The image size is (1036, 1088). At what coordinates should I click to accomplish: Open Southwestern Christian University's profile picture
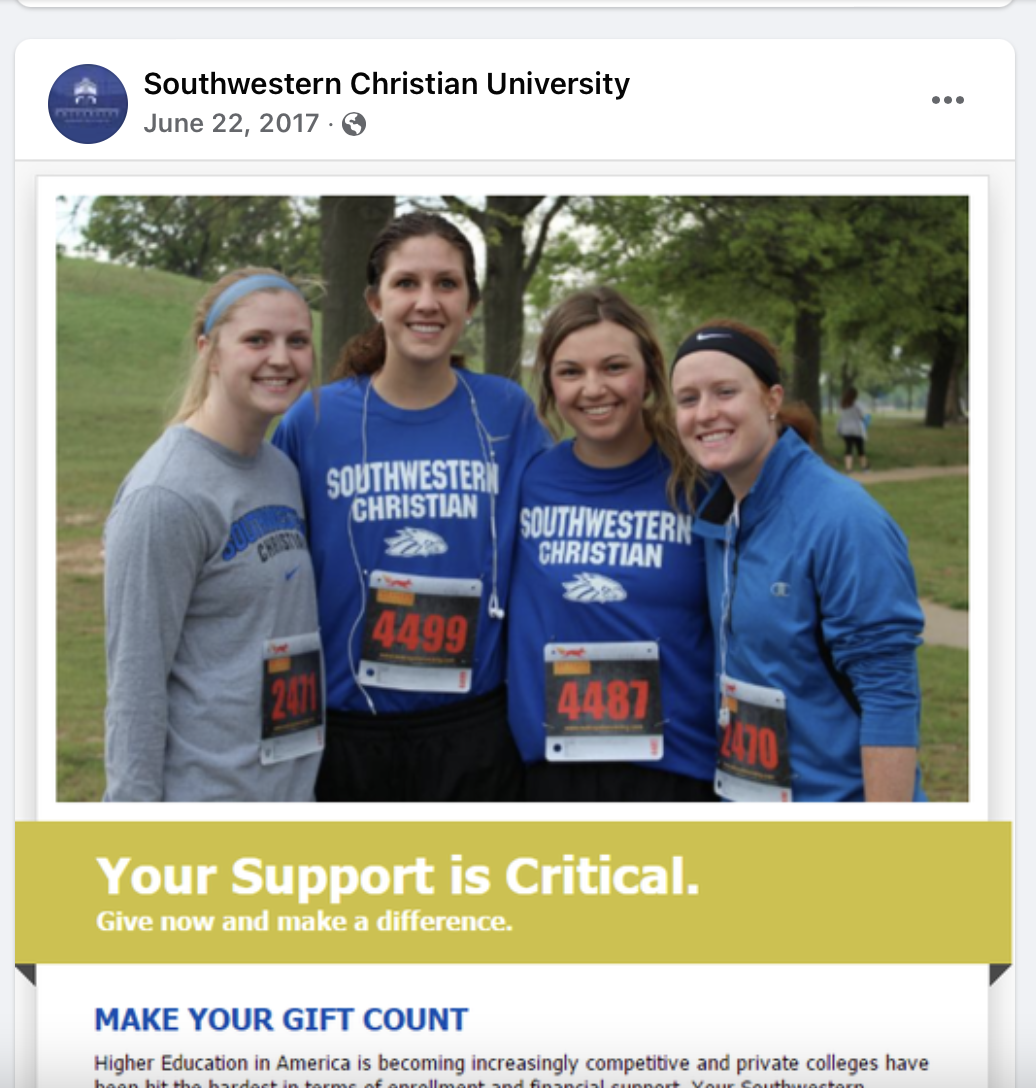(88, 104)
